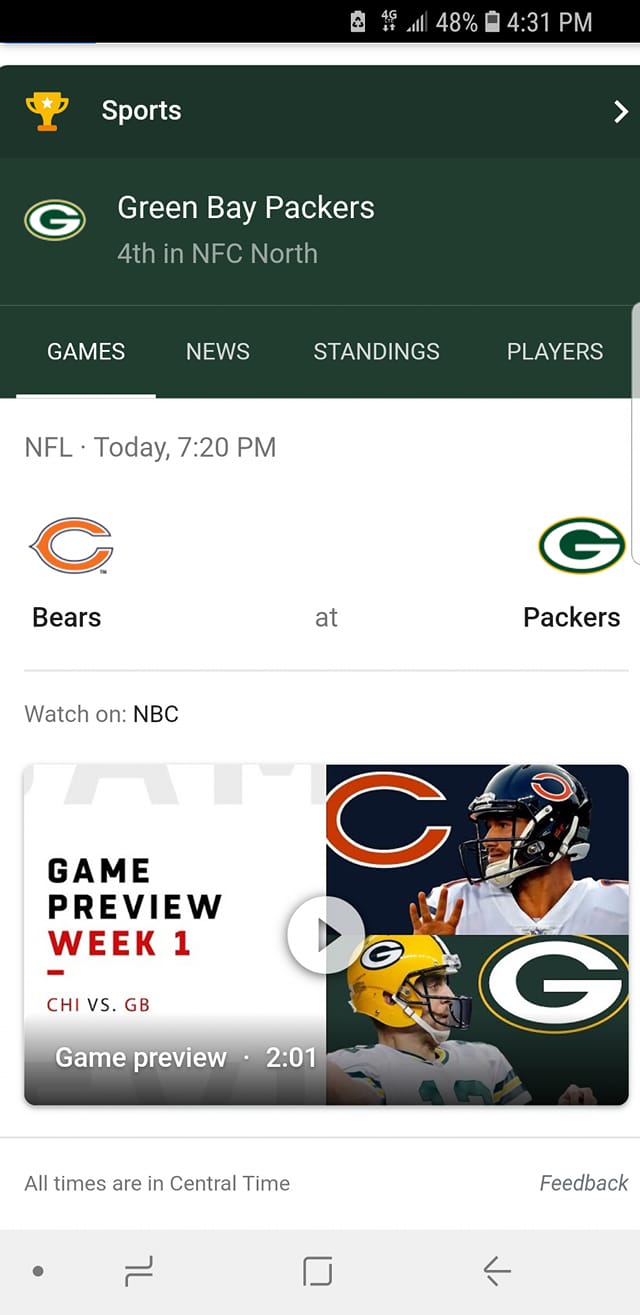Screen dimensions: 640x1315
Task: Open the Sports section chevron
Action: 620,111
